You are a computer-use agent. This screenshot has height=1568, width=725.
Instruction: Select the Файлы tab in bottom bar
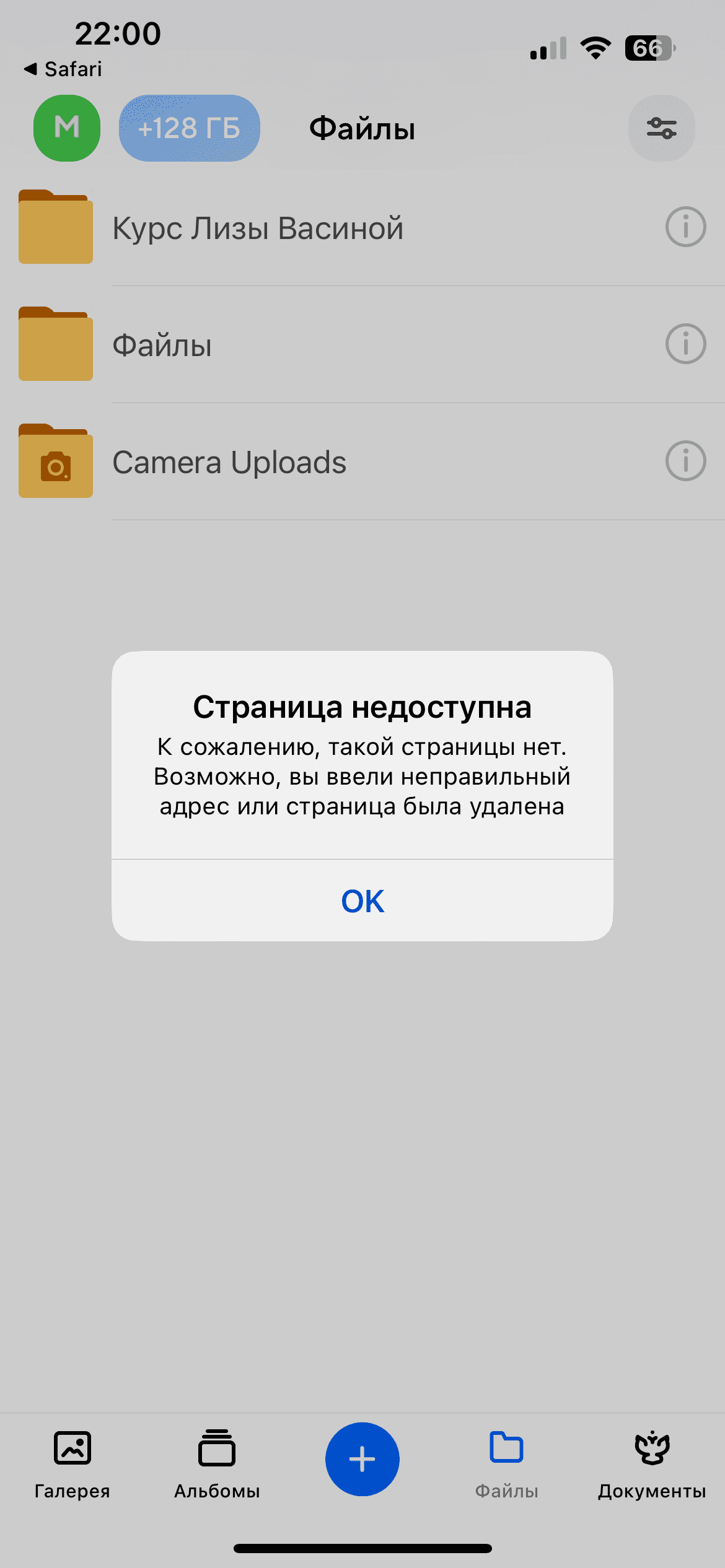pyautogui.click(x=507, y=1465)
